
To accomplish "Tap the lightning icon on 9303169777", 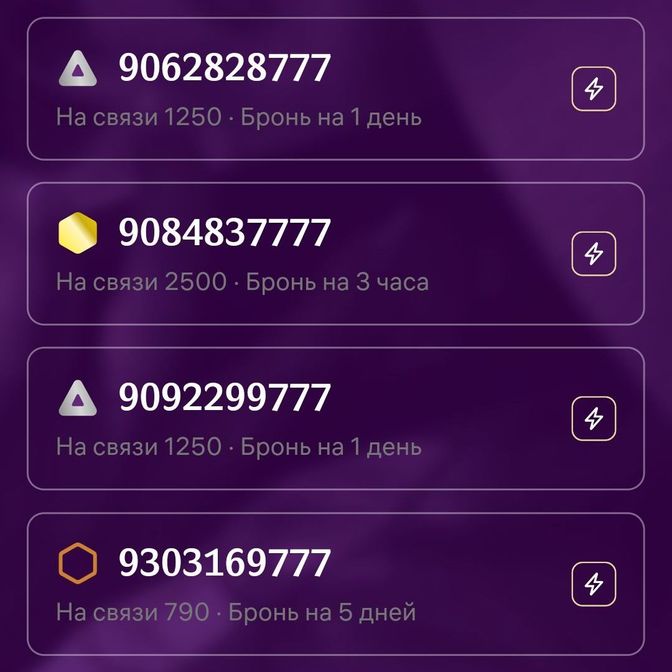I will [593, 583].
